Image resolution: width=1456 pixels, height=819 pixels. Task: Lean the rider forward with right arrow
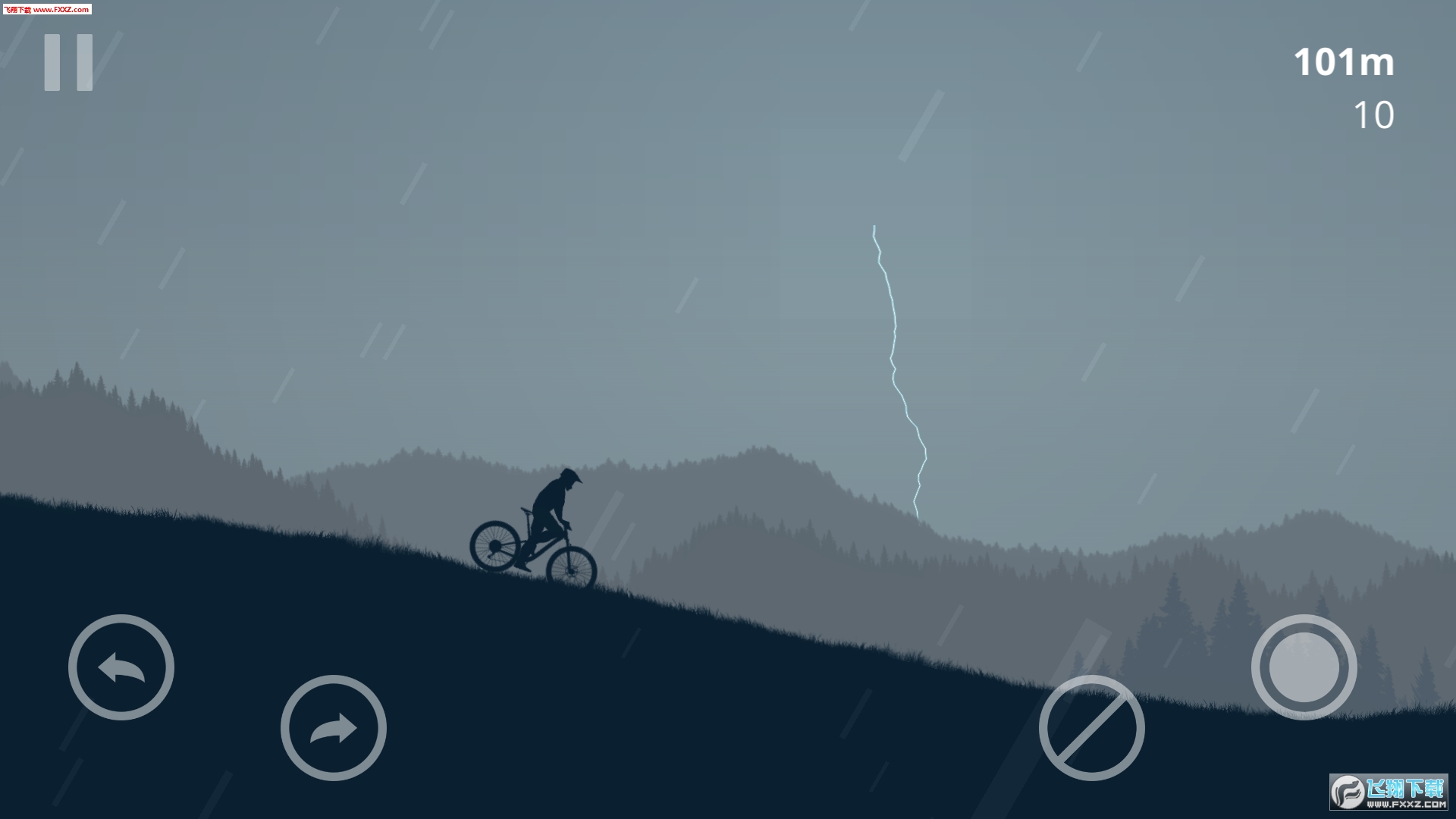pos(334,728)
